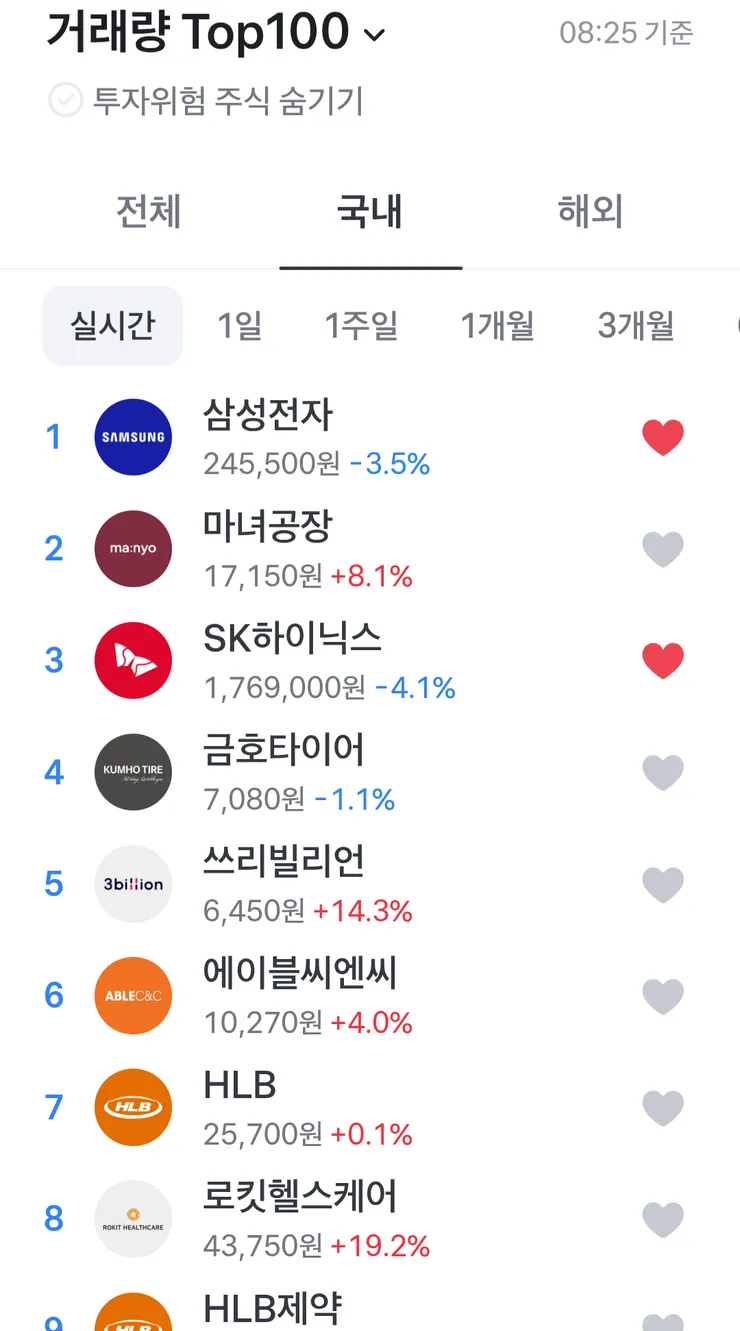
Task: Open the 에이블씨엔씨 stock row
Action: (x=370, y=996)
